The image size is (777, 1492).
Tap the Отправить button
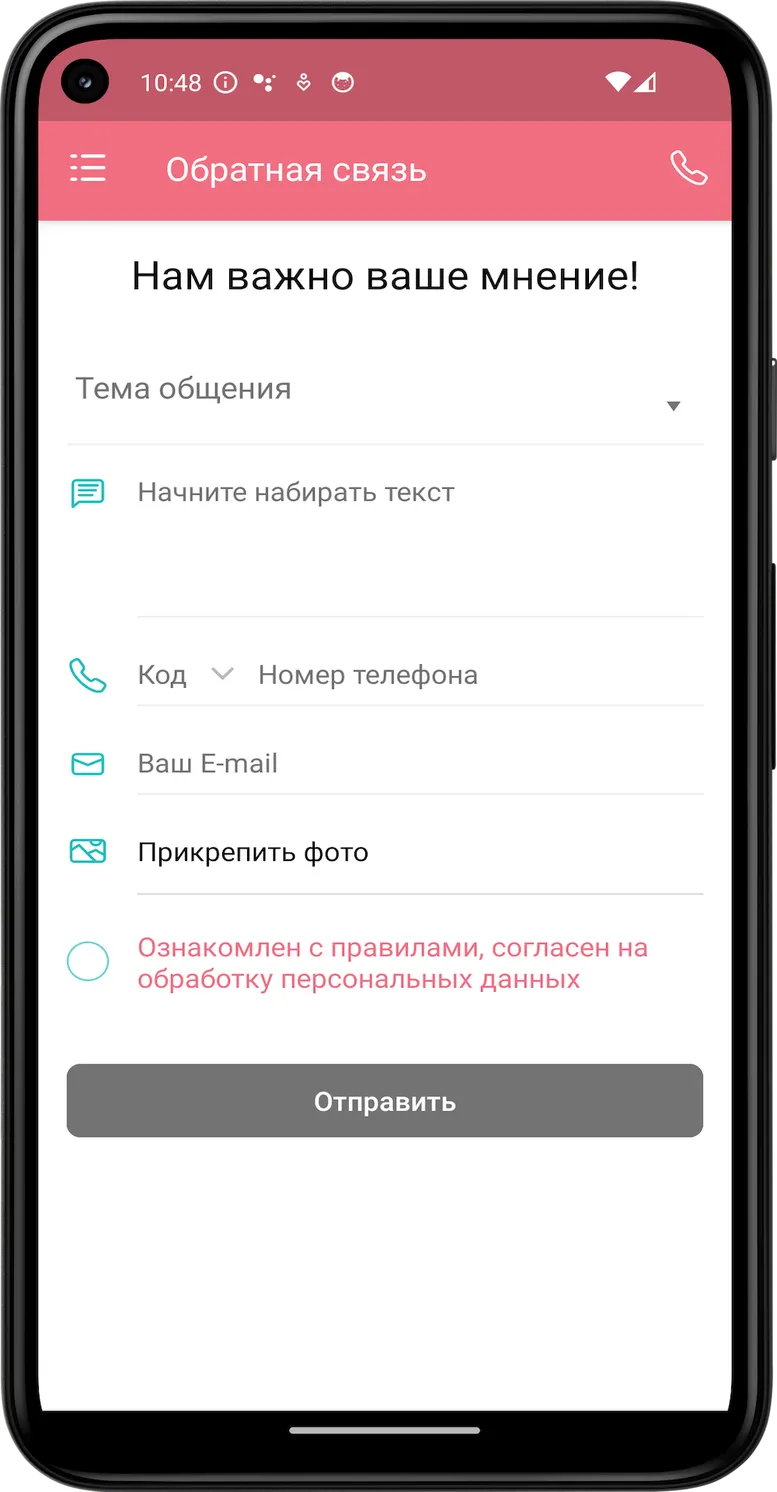click(x=385, y=1101)
